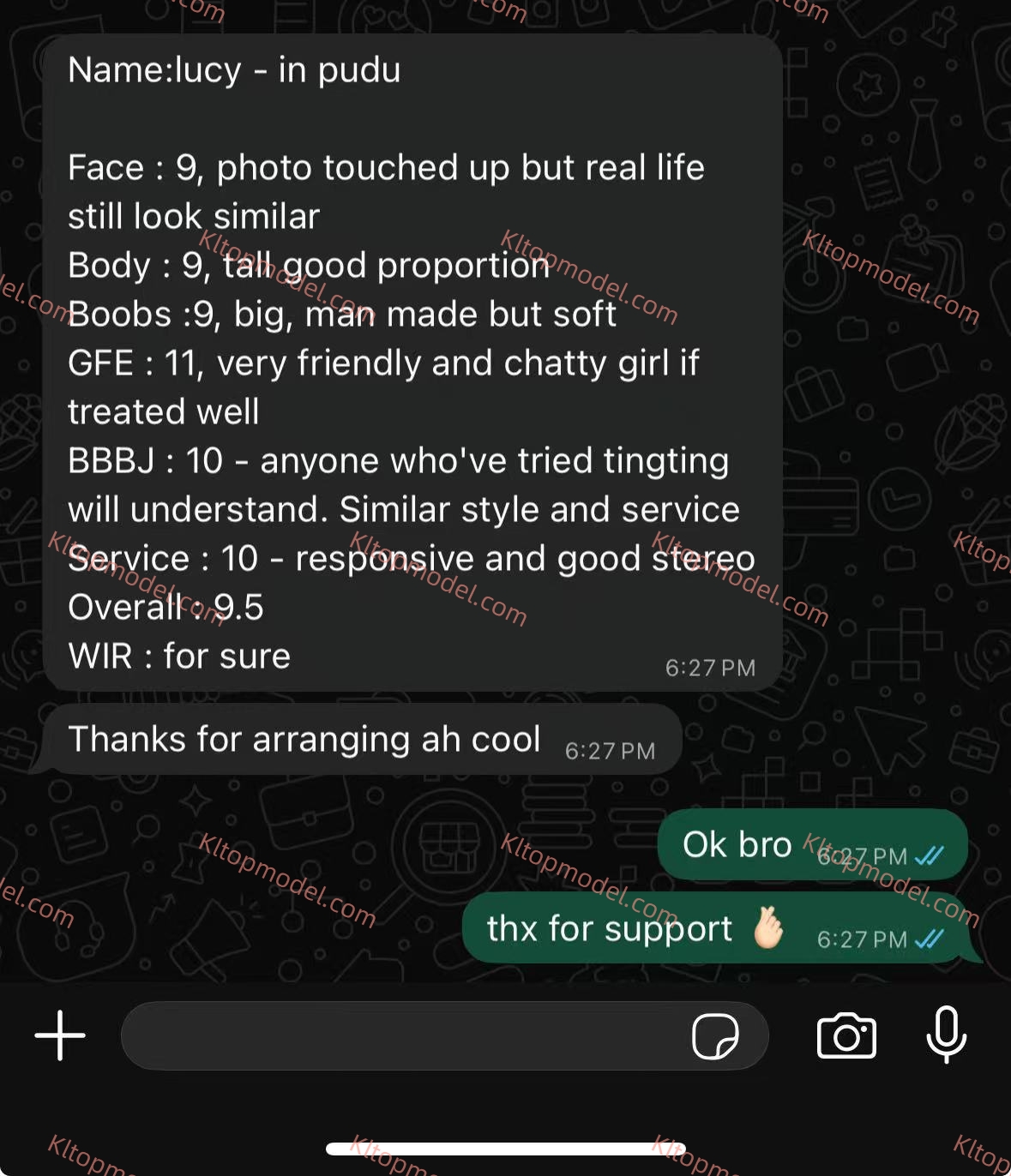The width and height of the screenshot is (1011, 1176).
Task: Tap the voice message microphone
Action: [947, 1035]
